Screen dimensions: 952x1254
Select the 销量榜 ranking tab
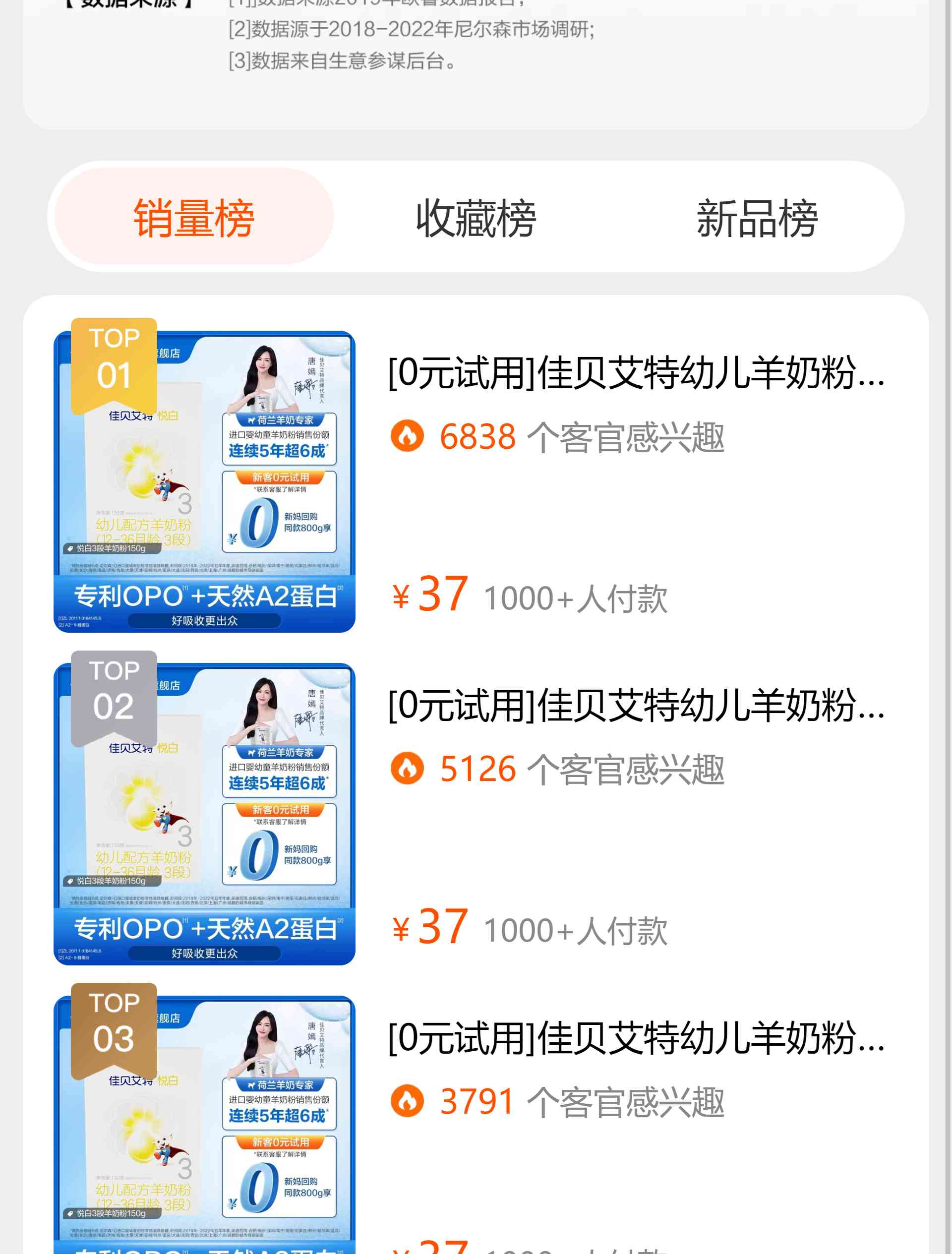point(193,217)
